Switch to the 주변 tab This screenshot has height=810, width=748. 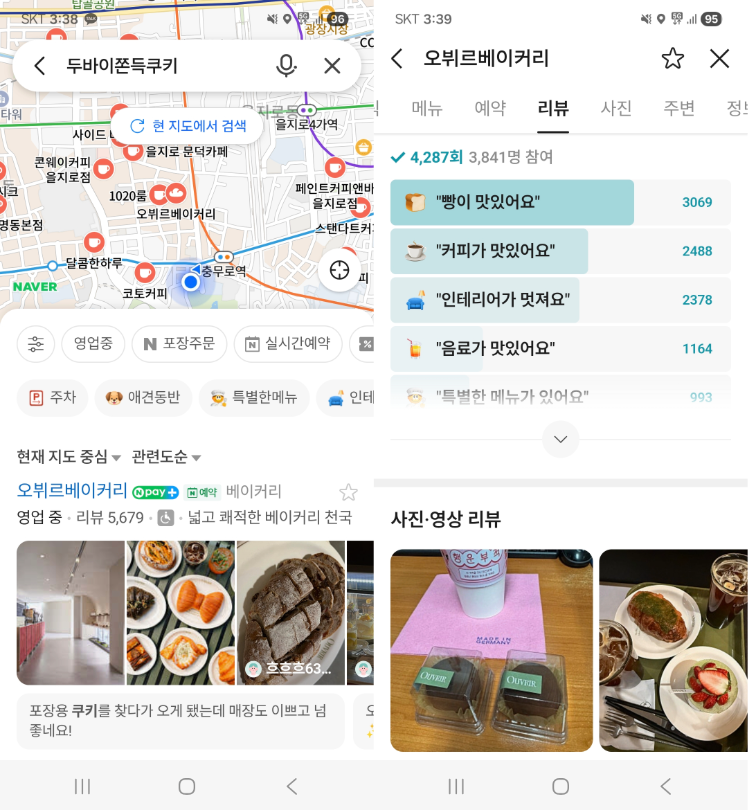point(679,109)
